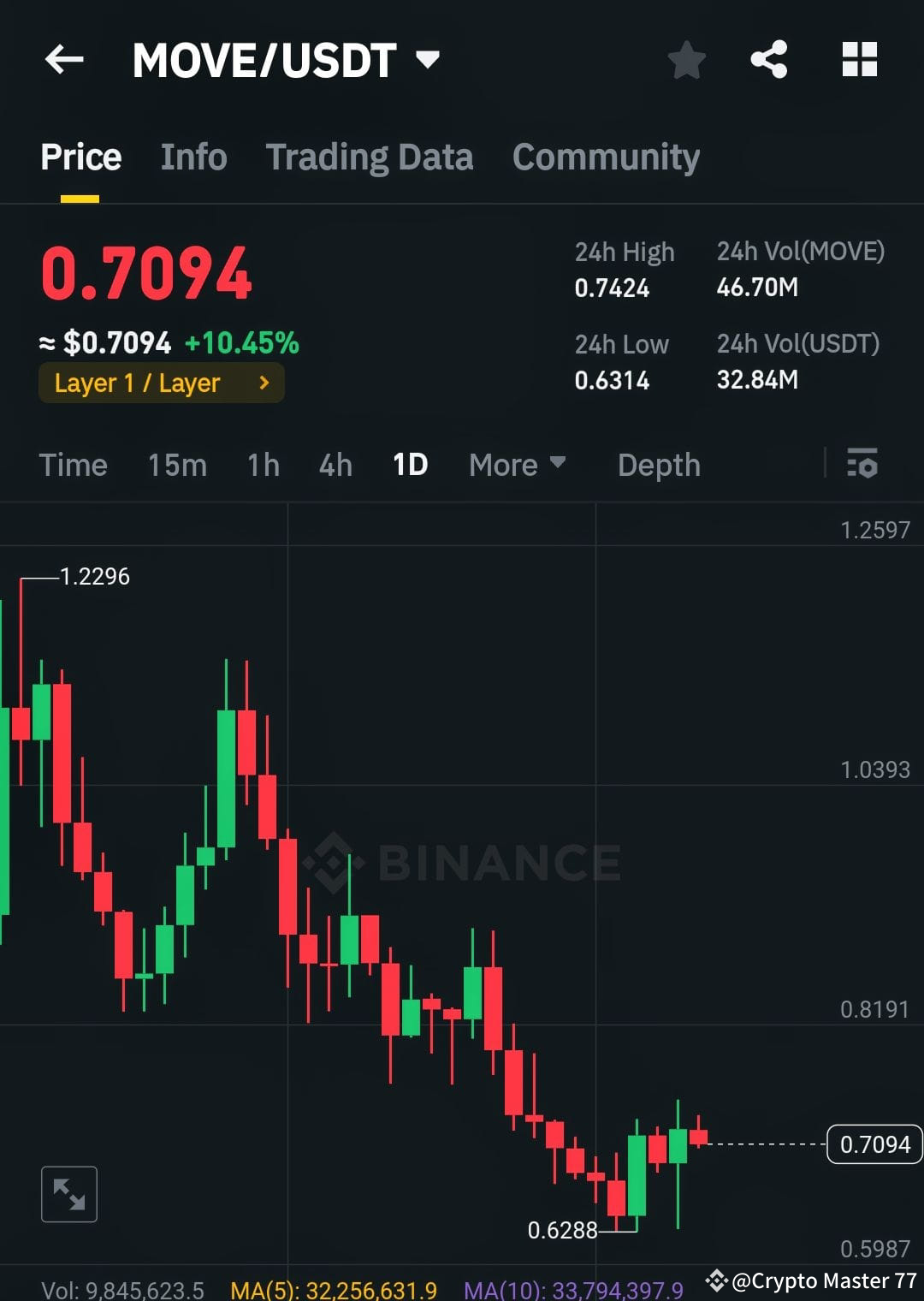
Task: Open sharing options with the share icon
Action: [769, 58]
